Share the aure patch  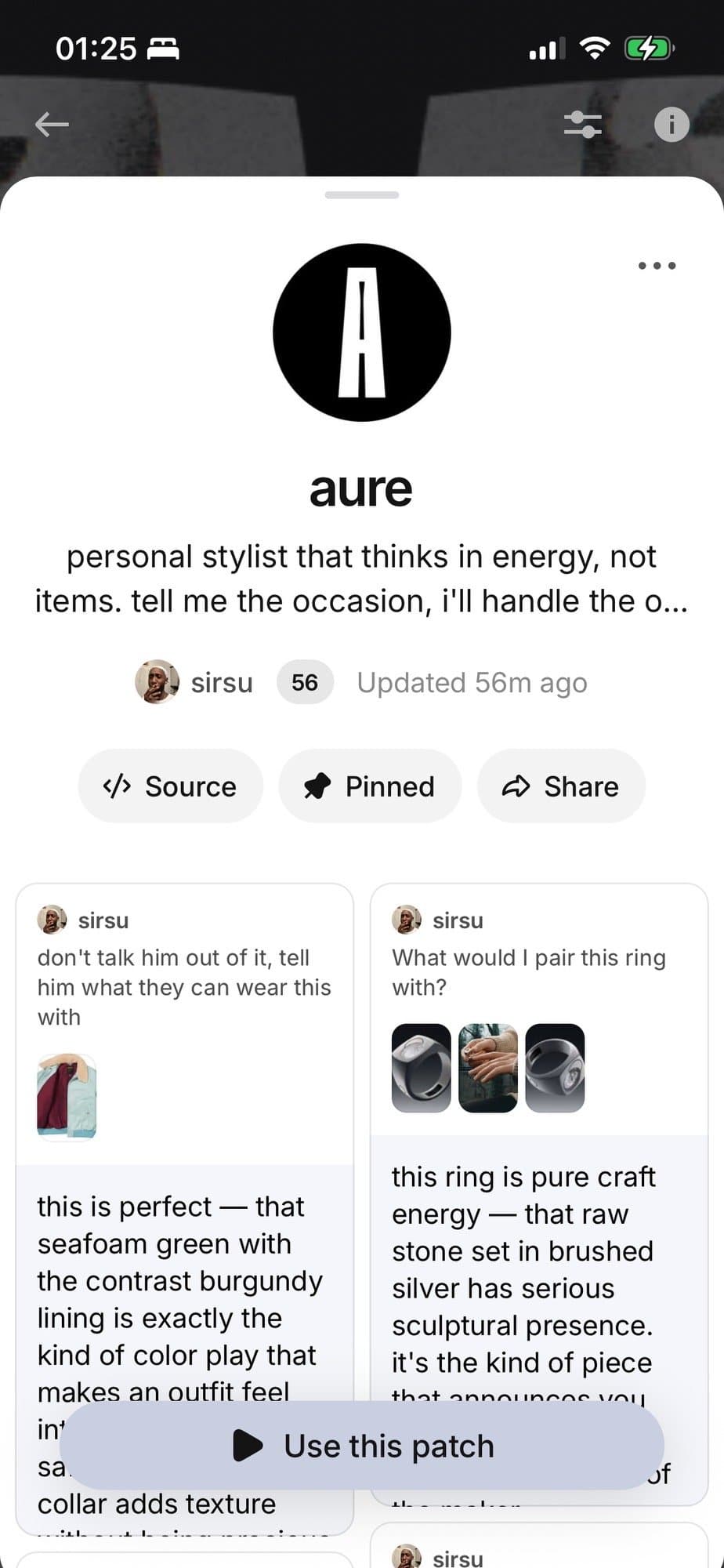pos(561,786)
